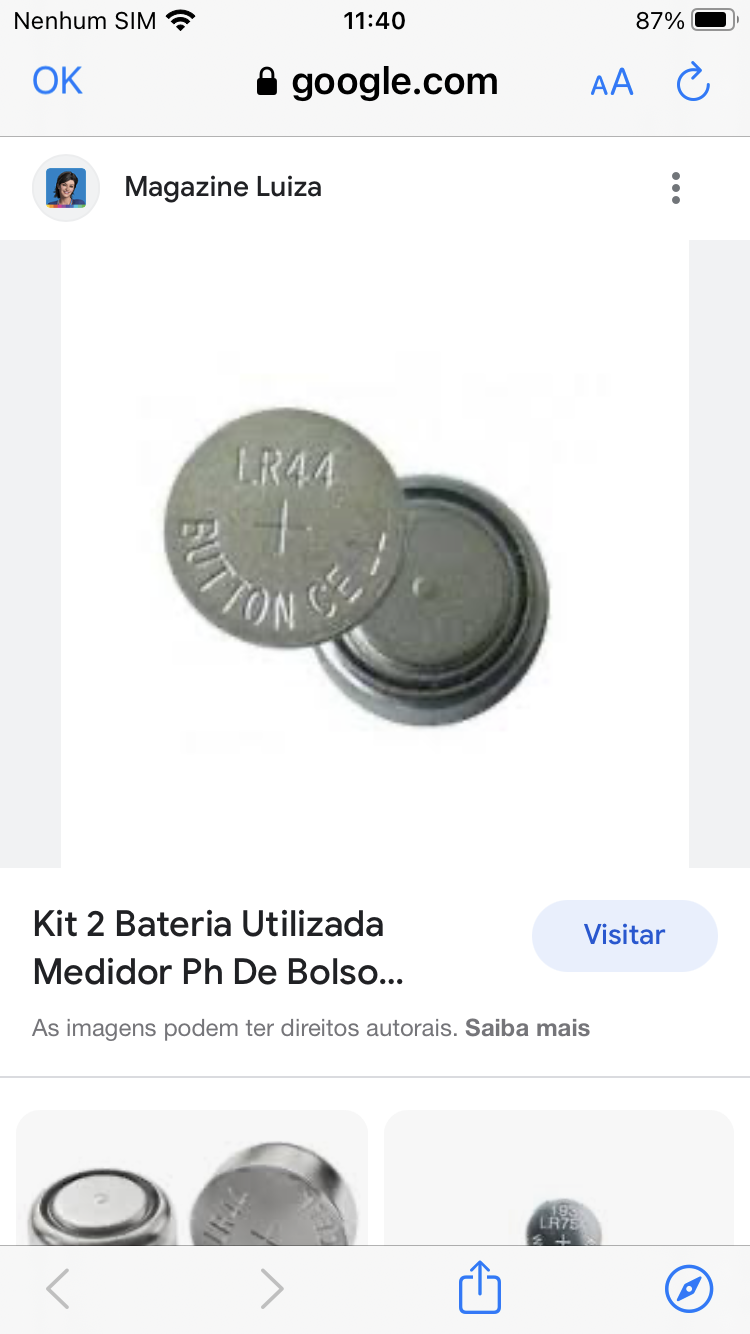Open the Saiba mais link

pos(527,1028)
